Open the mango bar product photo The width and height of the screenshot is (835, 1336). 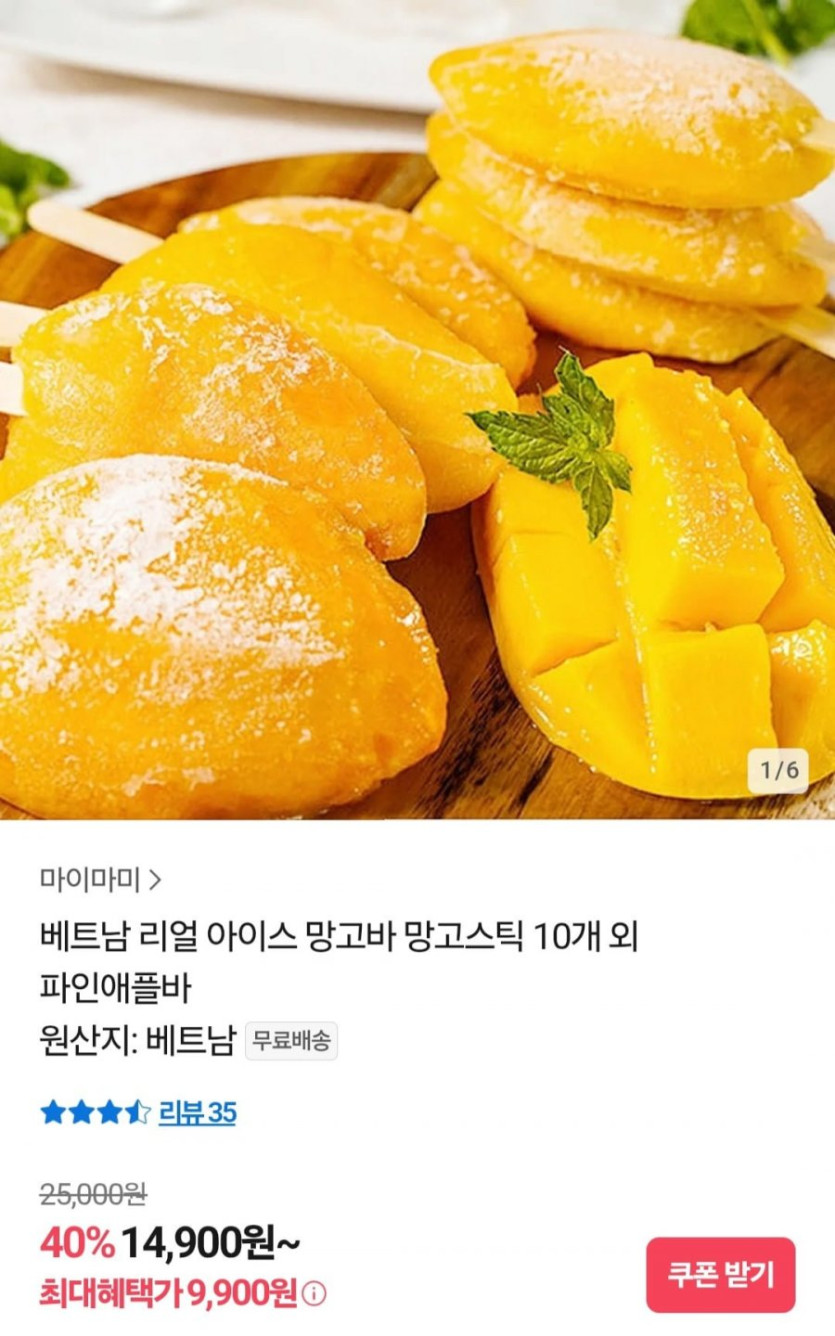point(417,410)
